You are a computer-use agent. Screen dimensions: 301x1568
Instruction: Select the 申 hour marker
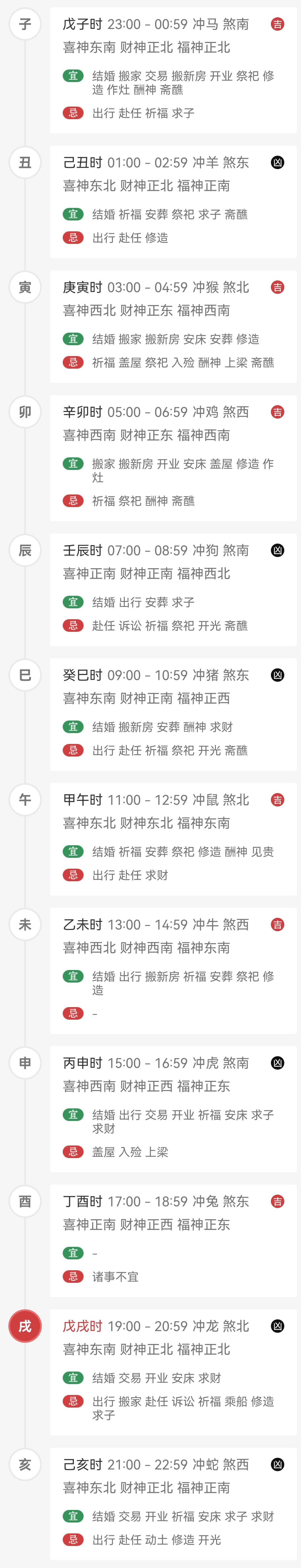pyautogui.click(x=25, y=1063)
